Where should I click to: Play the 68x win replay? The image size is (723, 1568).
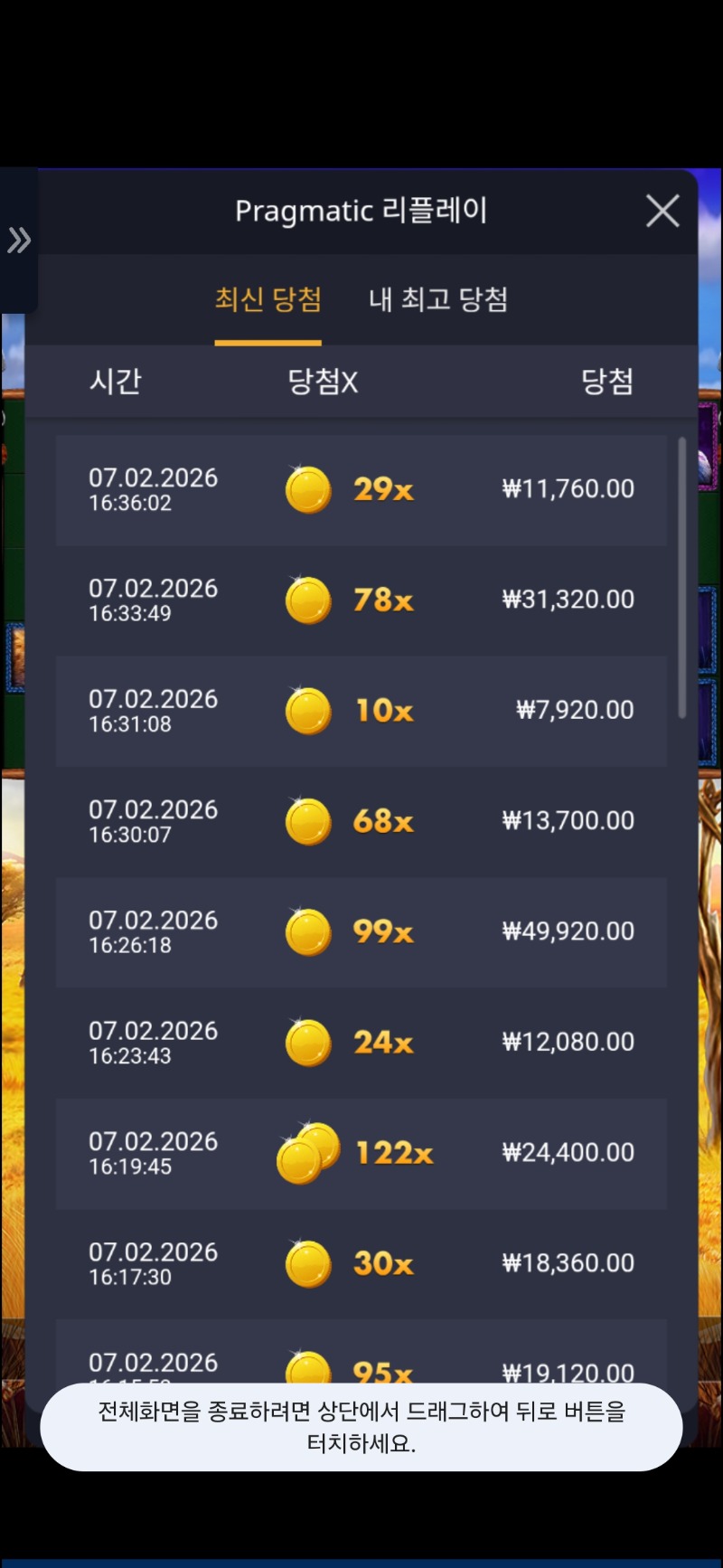click(x=361, y=821)
